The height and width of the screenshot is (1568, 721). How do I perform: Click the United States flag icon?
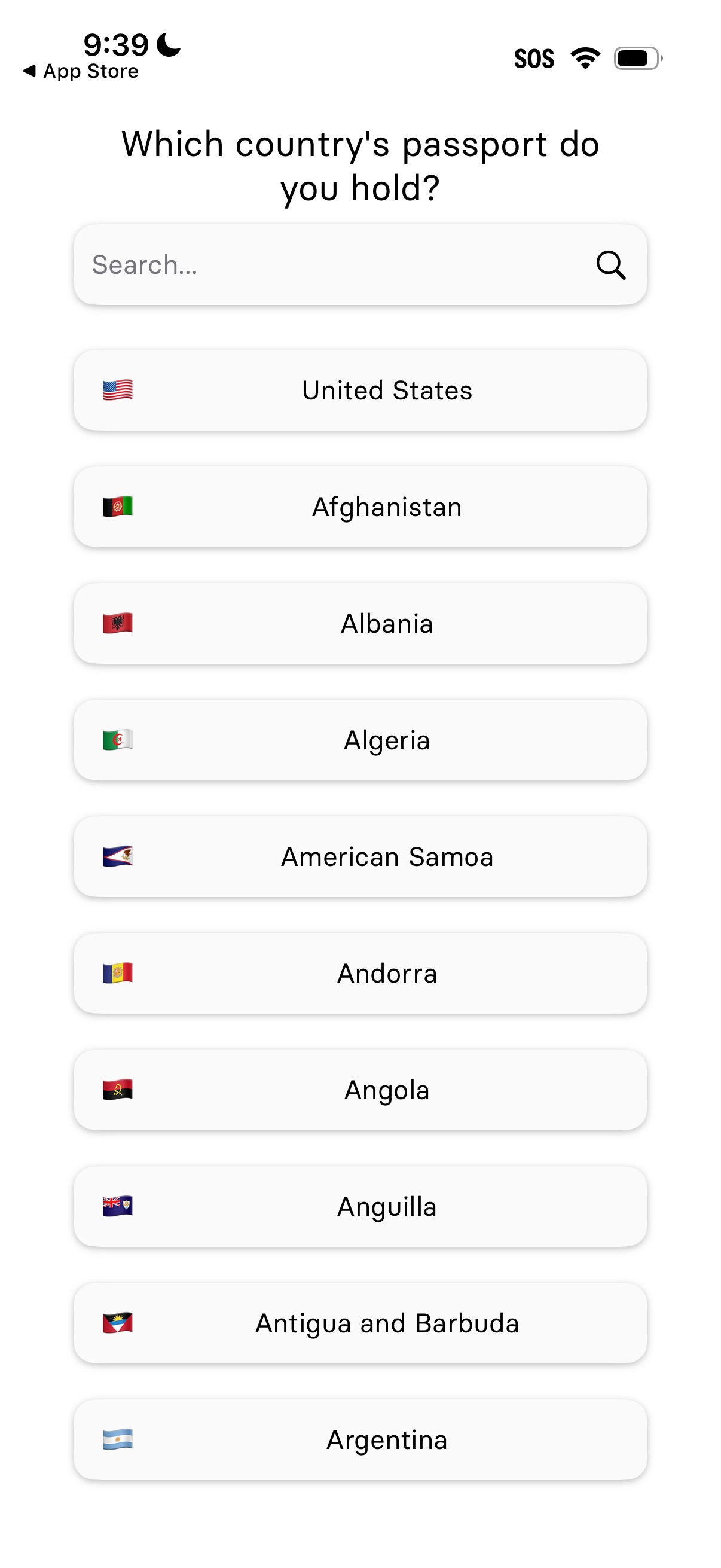[118, 389]
